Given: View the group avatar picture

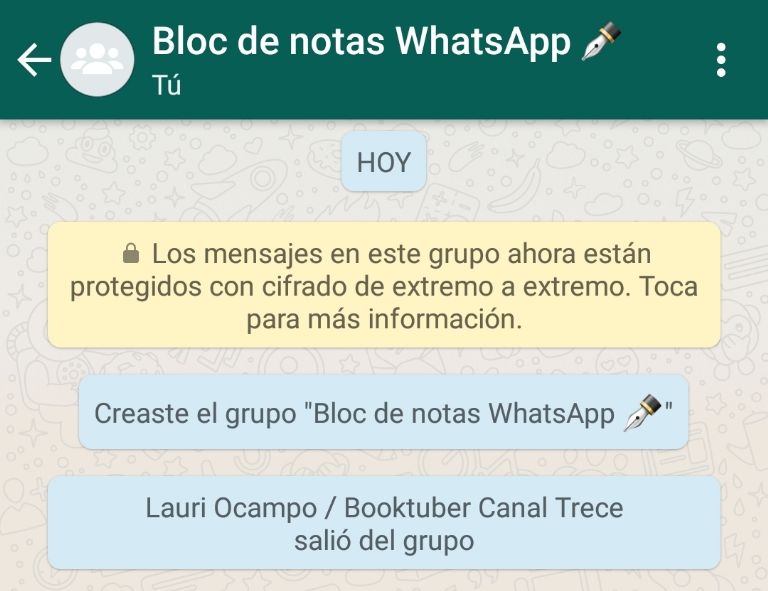Looking at the screenshot, I should click(x=97, y=60).
